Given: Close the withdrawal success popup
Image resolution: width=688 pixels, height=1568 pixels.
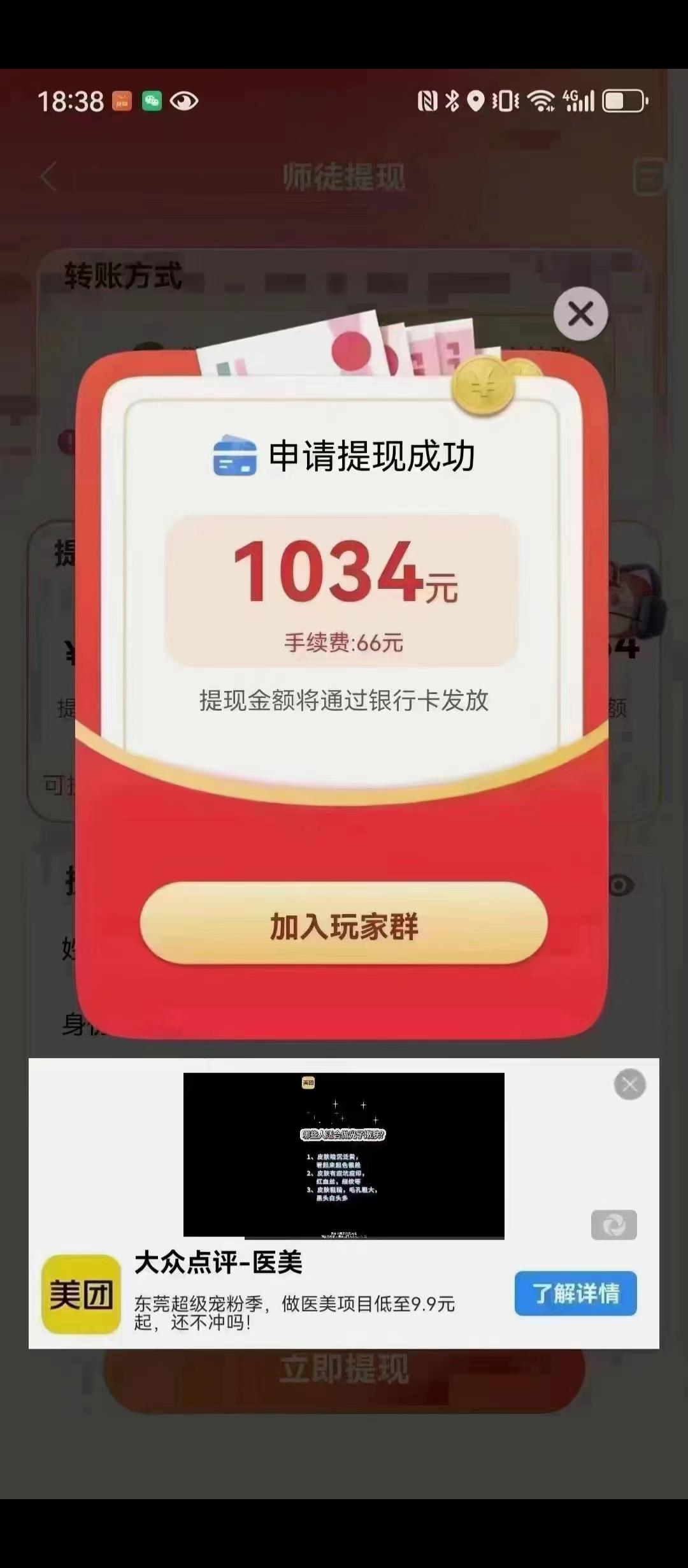Looking at the screenshot, I should coord(580,314).
